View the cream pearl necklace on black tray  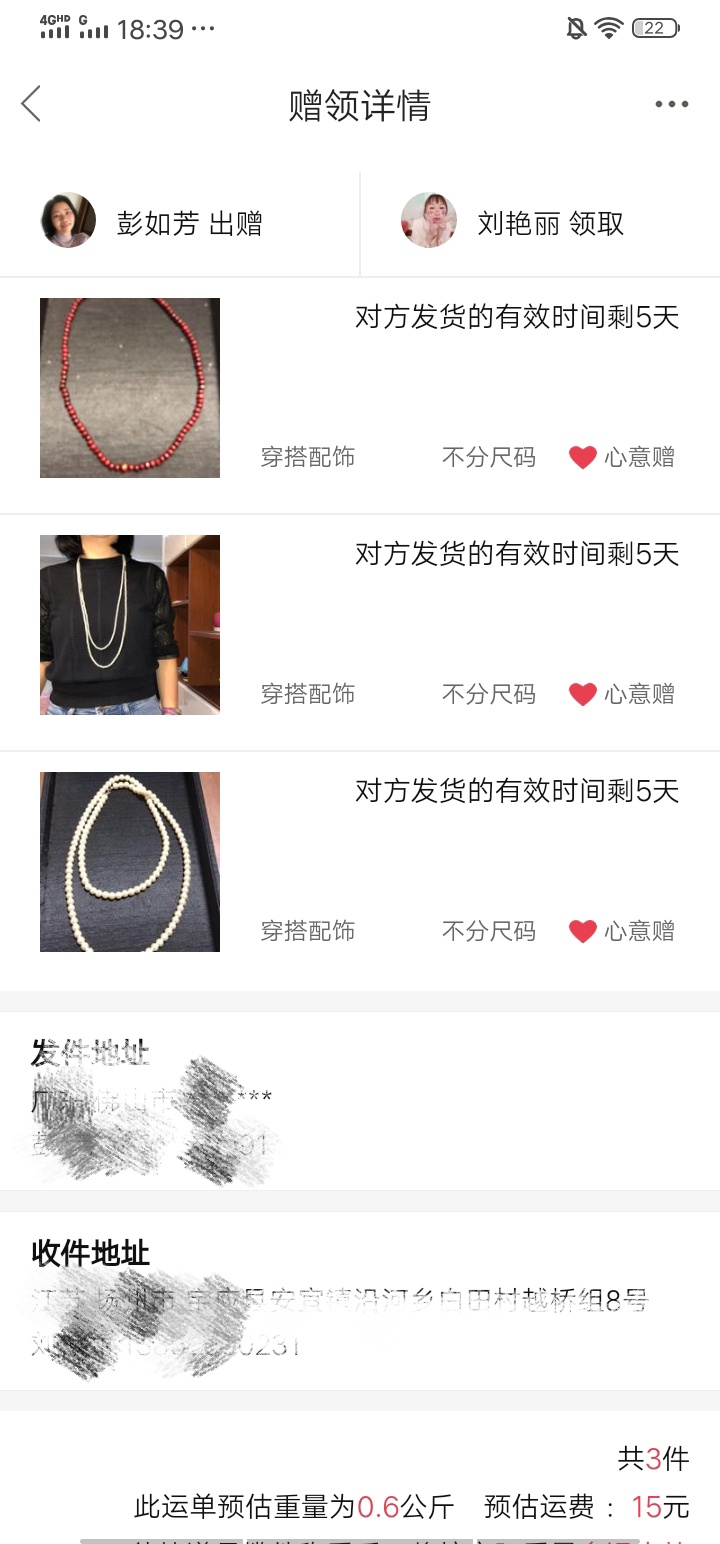[130, 862]
